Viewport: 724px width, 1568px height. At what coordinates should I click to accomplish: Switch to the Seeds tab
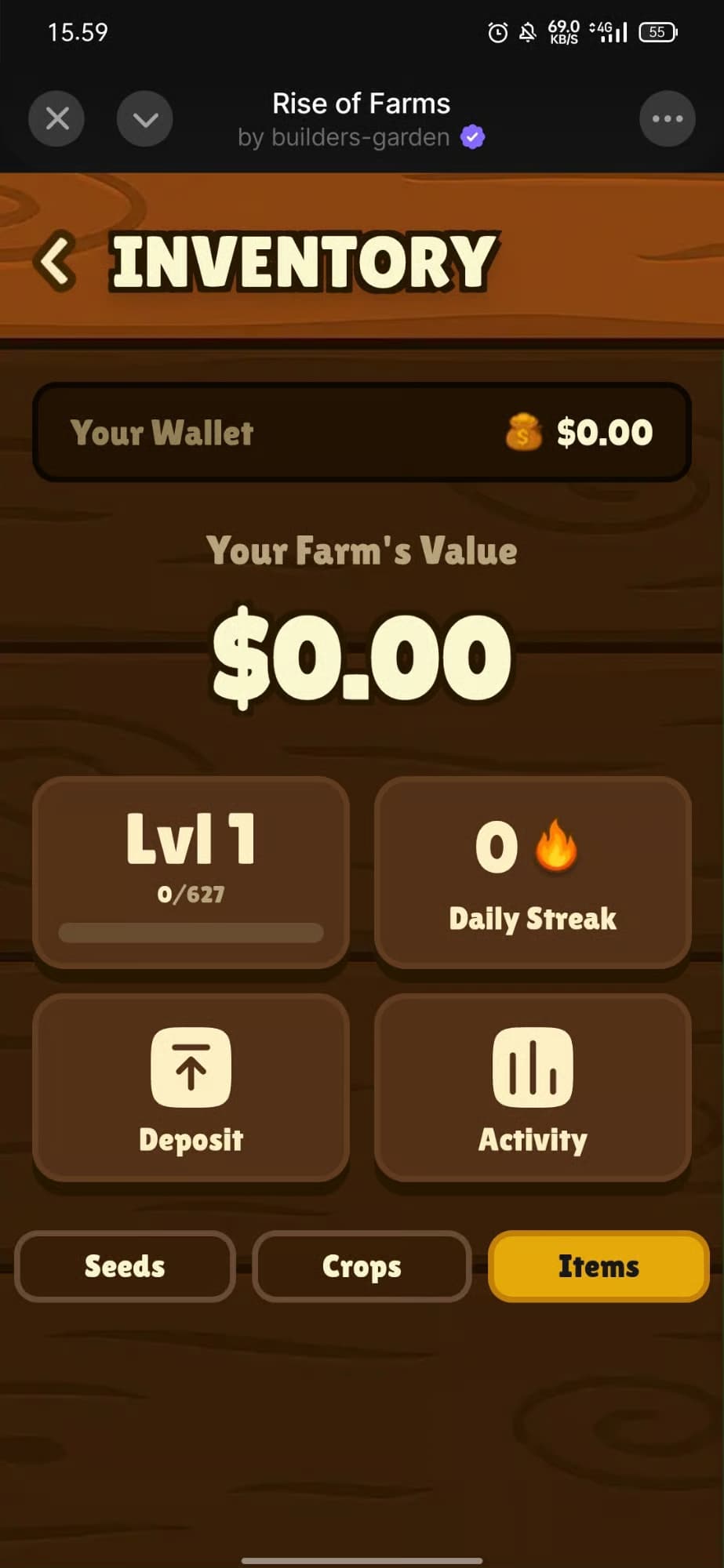pyautogui.click(x=125, y=1266)
